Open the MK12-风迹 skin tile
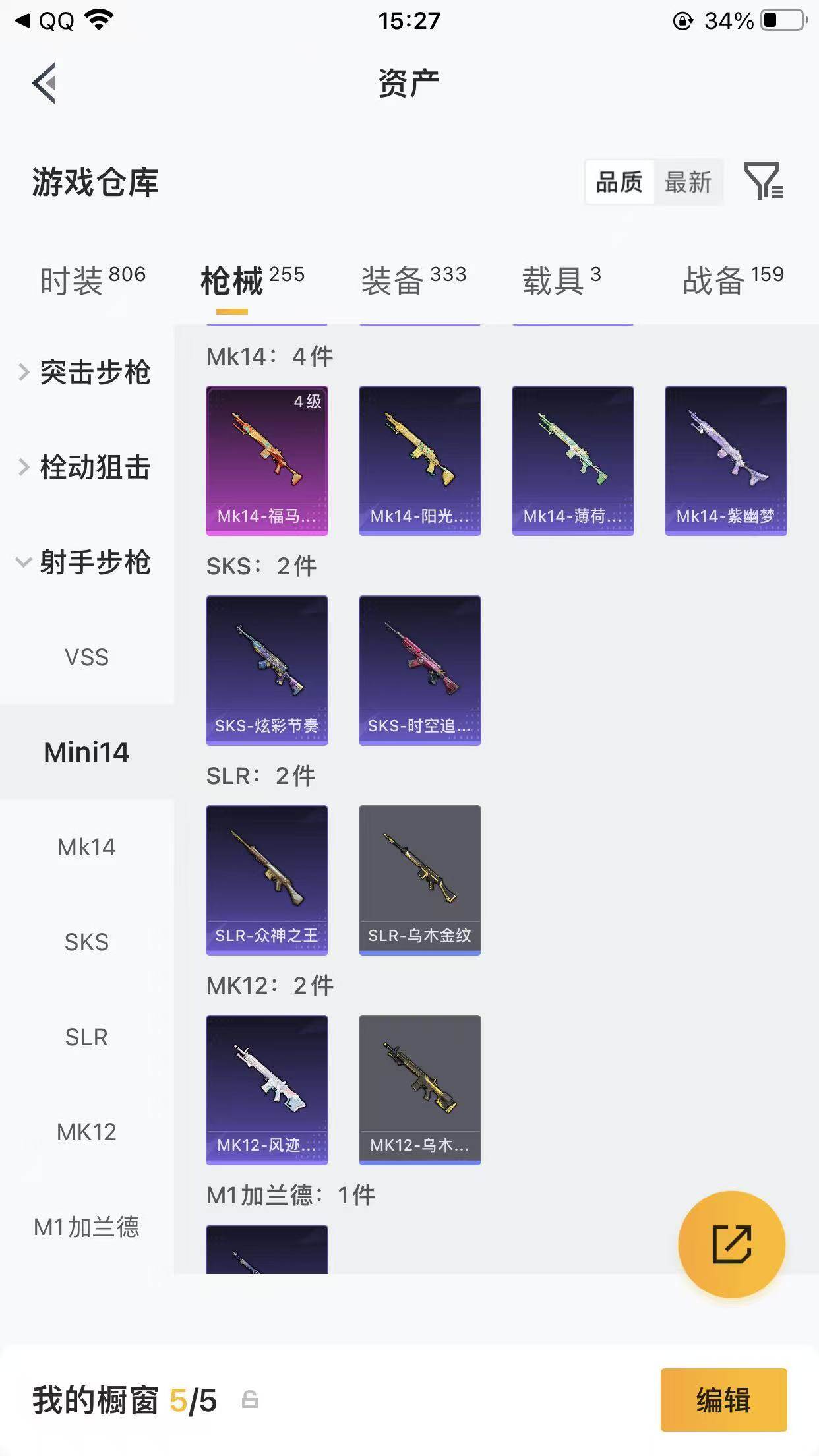Screen dimensions: 819x1456 267,1089
